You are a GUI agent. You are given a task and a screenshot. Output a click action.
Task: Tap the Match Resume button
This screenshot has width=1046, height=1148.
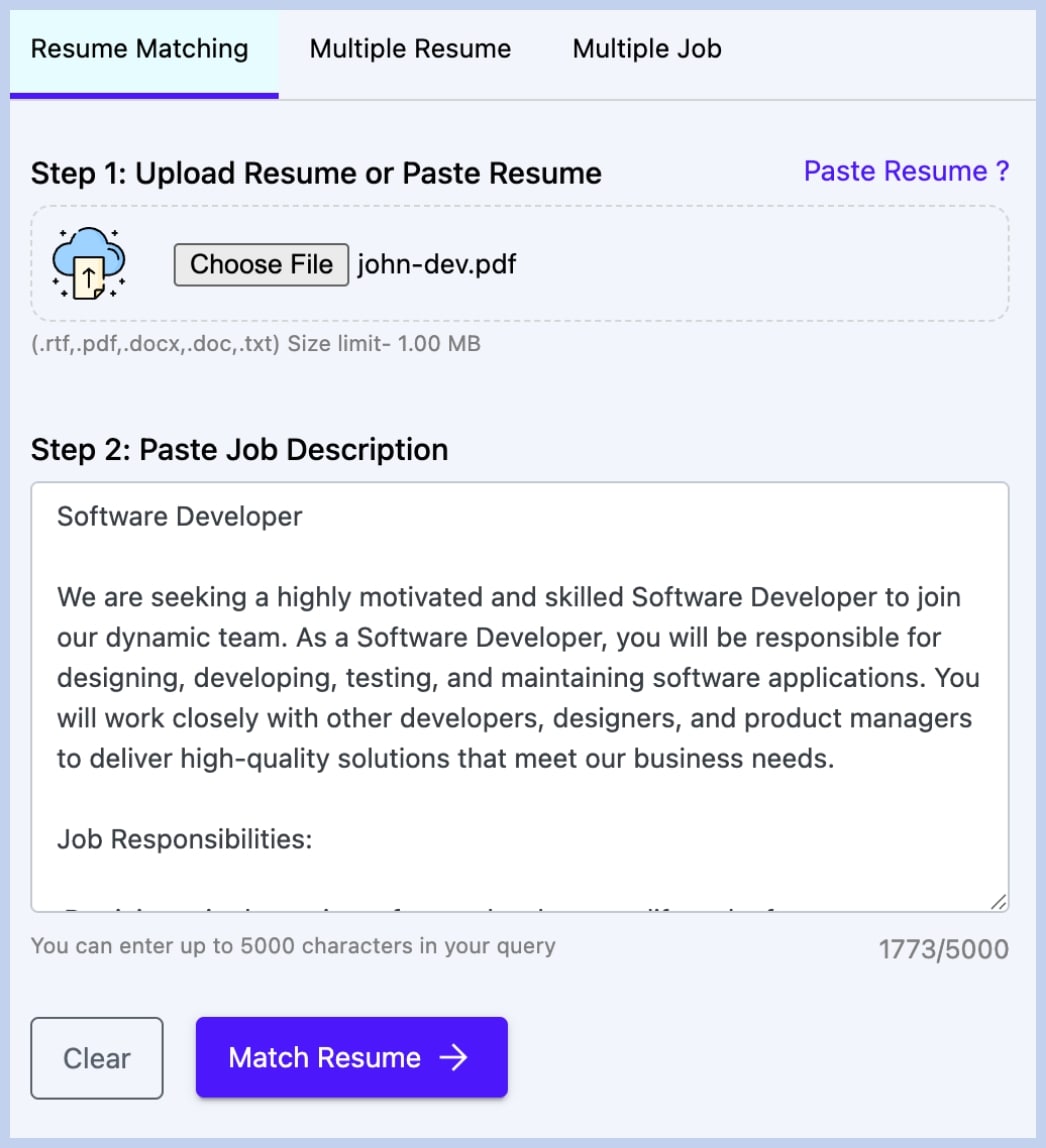point(351,1058)
